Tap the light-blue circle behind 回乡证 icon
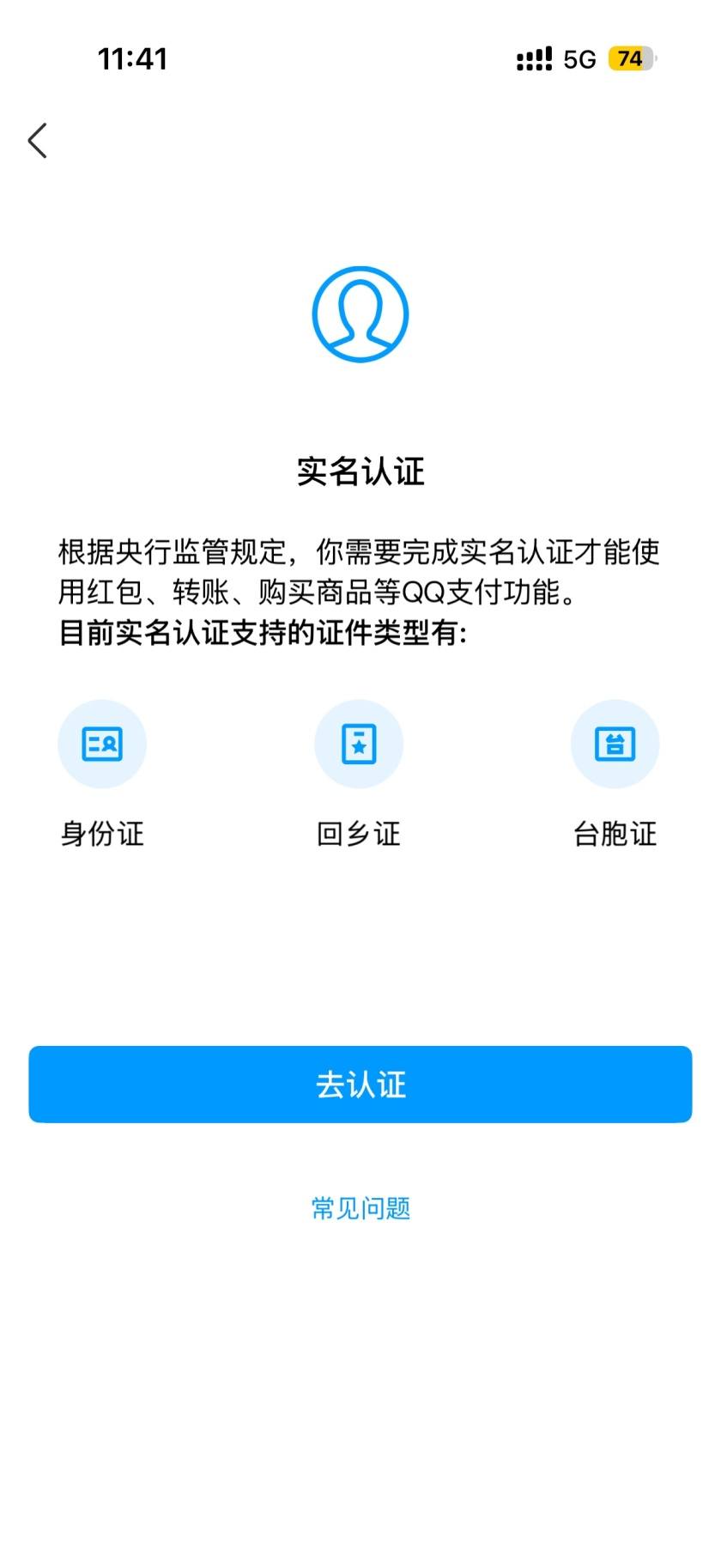This screenshot has height=1568, width=721. tap(359, 744)
